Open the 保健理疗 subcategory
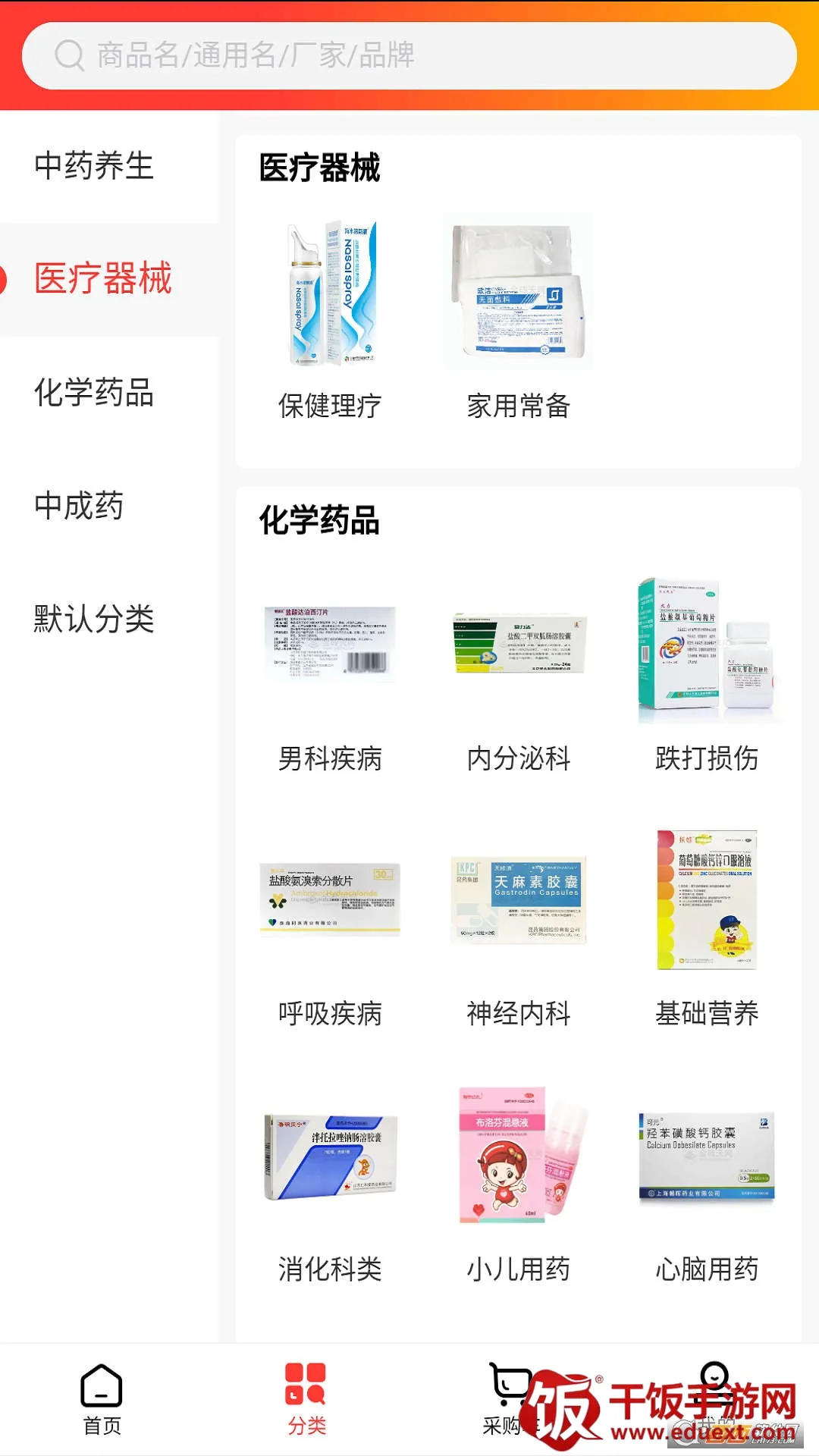 [x=330, y=318]
